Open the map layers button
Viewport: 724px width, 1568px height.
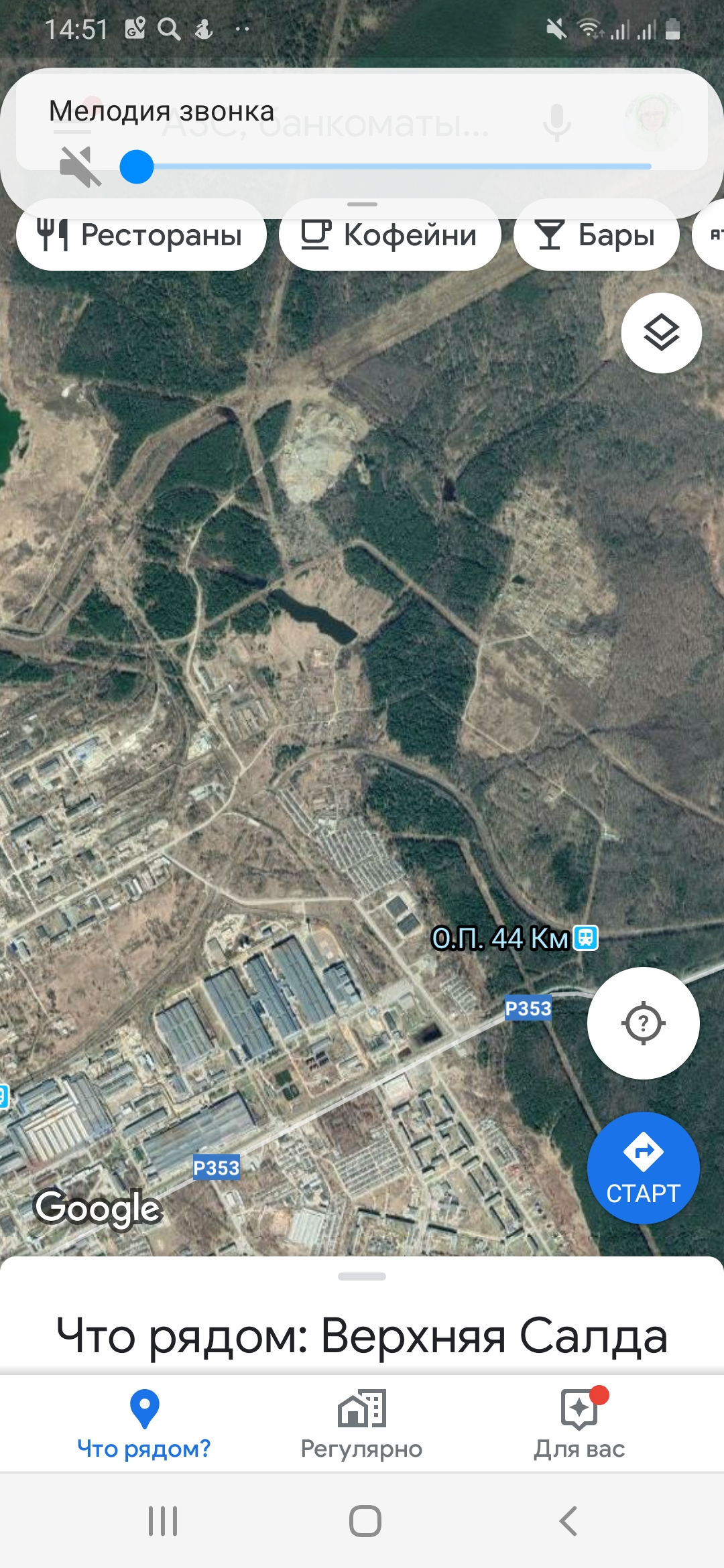click(x=661, y=333)
